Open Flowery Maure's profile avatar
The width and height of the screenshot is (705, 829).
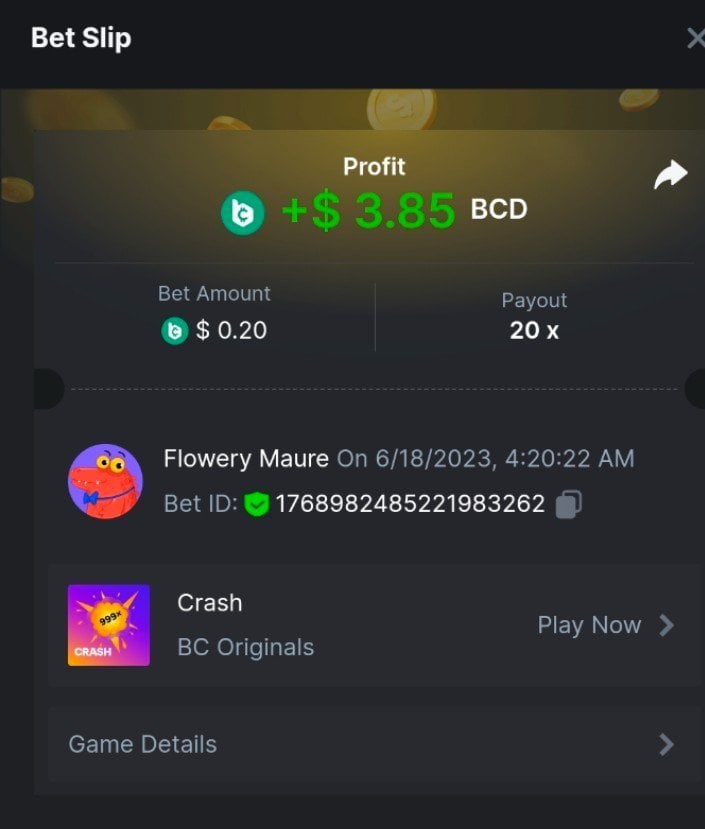(105, 481)
